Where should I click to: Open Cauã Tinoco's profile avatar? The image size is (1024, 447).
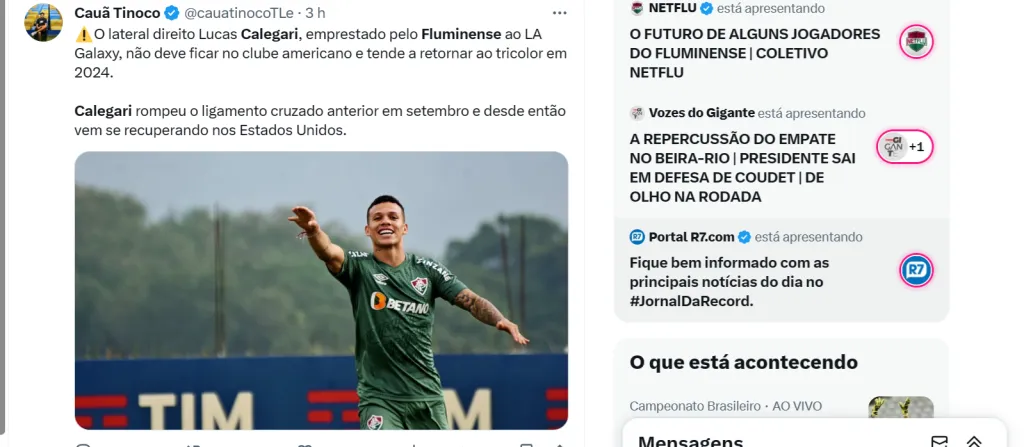click(44, 23)
